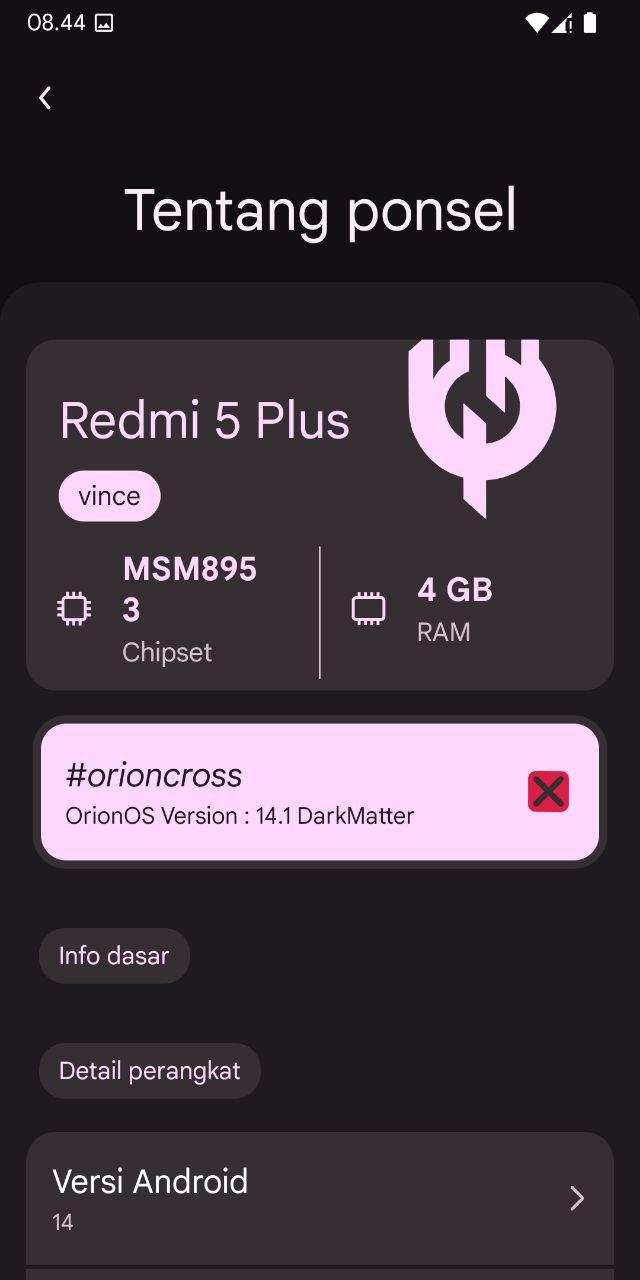
Task: Open the Versi Android row
Action: (320, 1199)
